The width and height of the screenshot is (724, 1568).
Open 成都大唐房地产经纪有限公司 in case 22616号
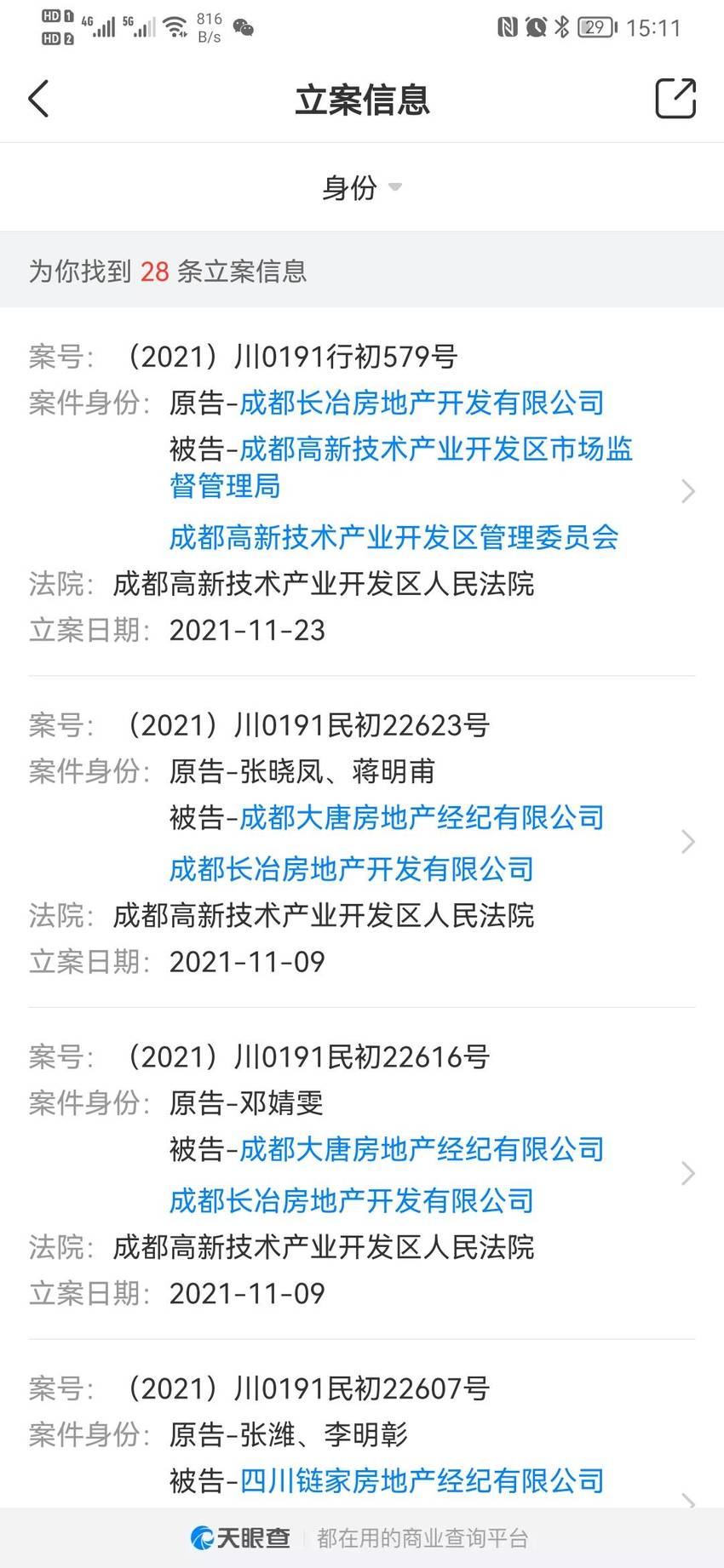coord(422,1150)
